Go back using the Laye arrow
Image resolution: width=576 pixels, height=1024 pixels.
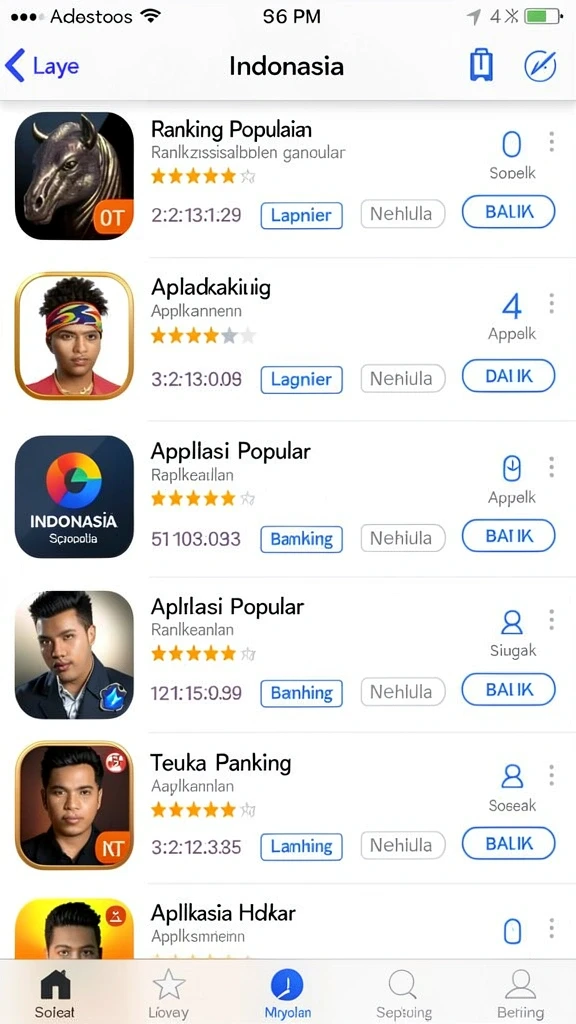tap(42, 66)
